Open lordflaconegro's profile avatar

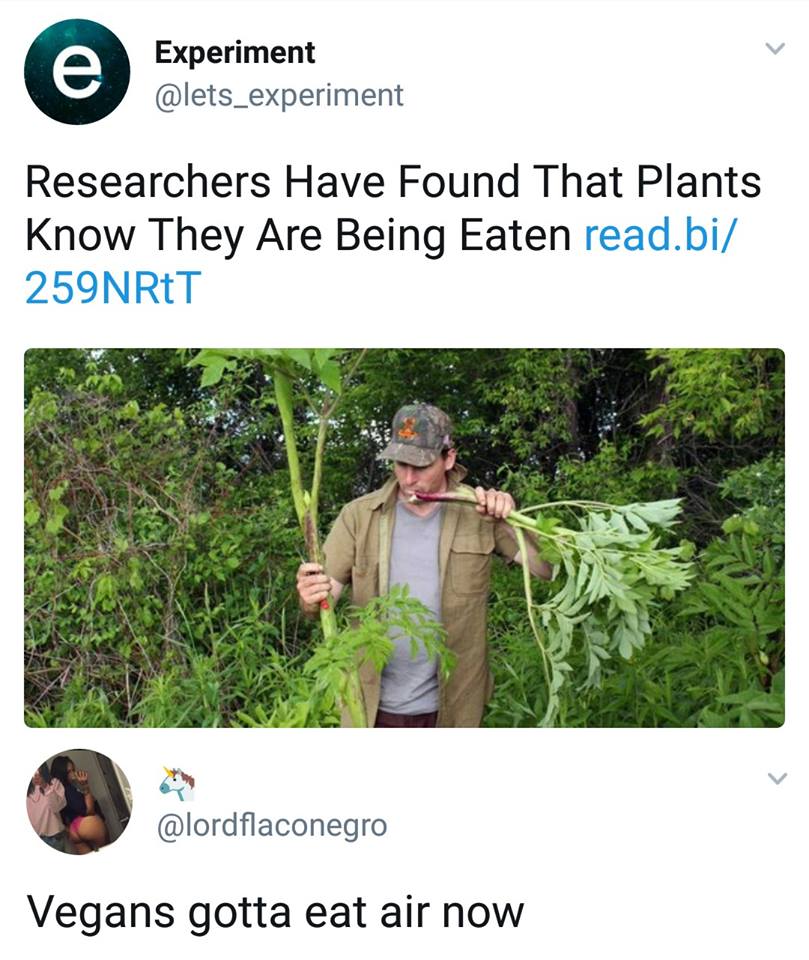(77, 801)
